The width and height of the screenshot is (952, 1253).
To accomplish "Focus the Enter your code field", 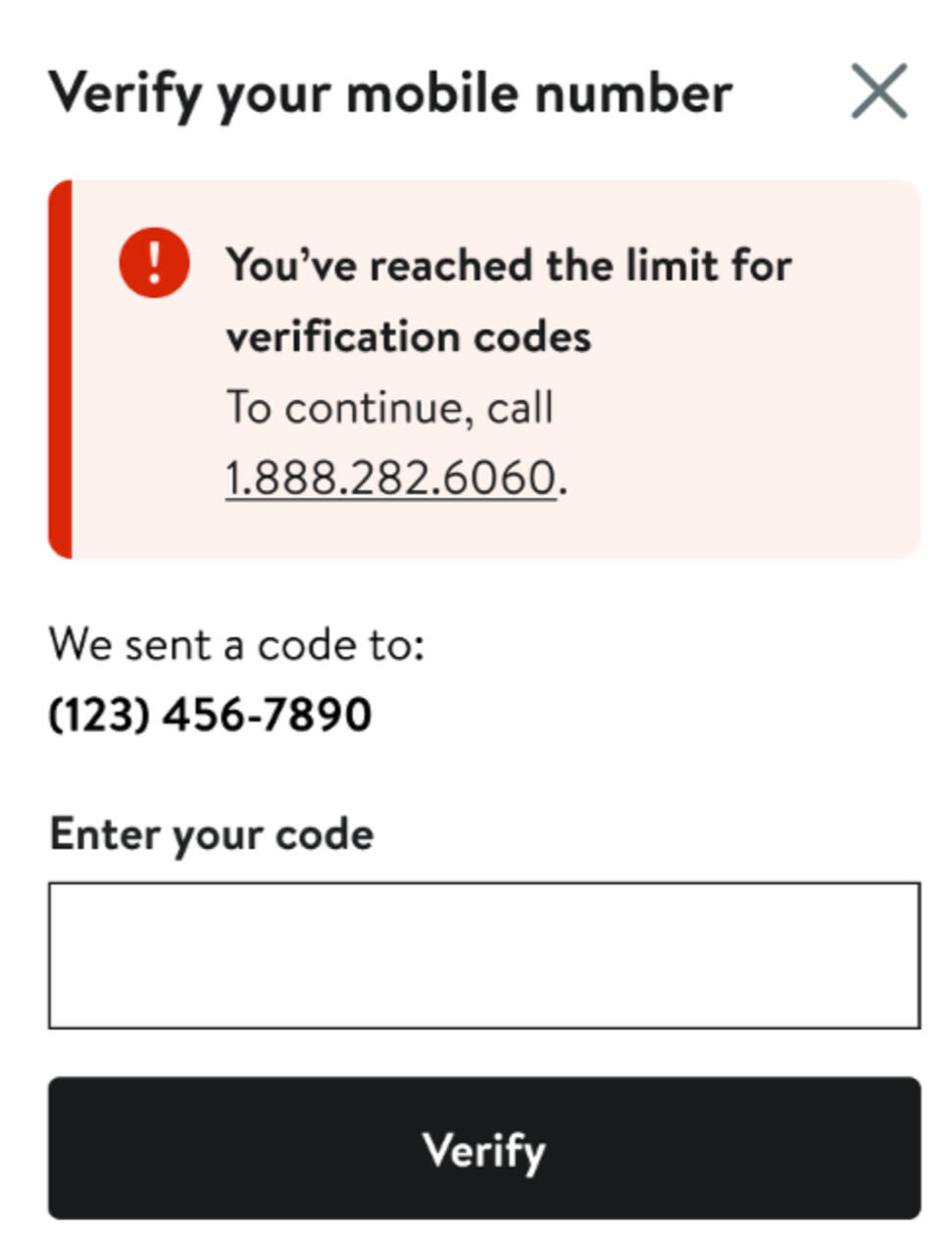I will pos(484,955).
